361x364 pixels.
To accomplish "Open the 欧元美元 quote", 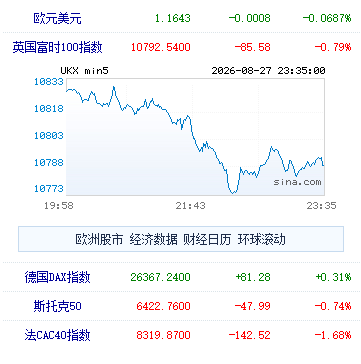I will point(57,18).
